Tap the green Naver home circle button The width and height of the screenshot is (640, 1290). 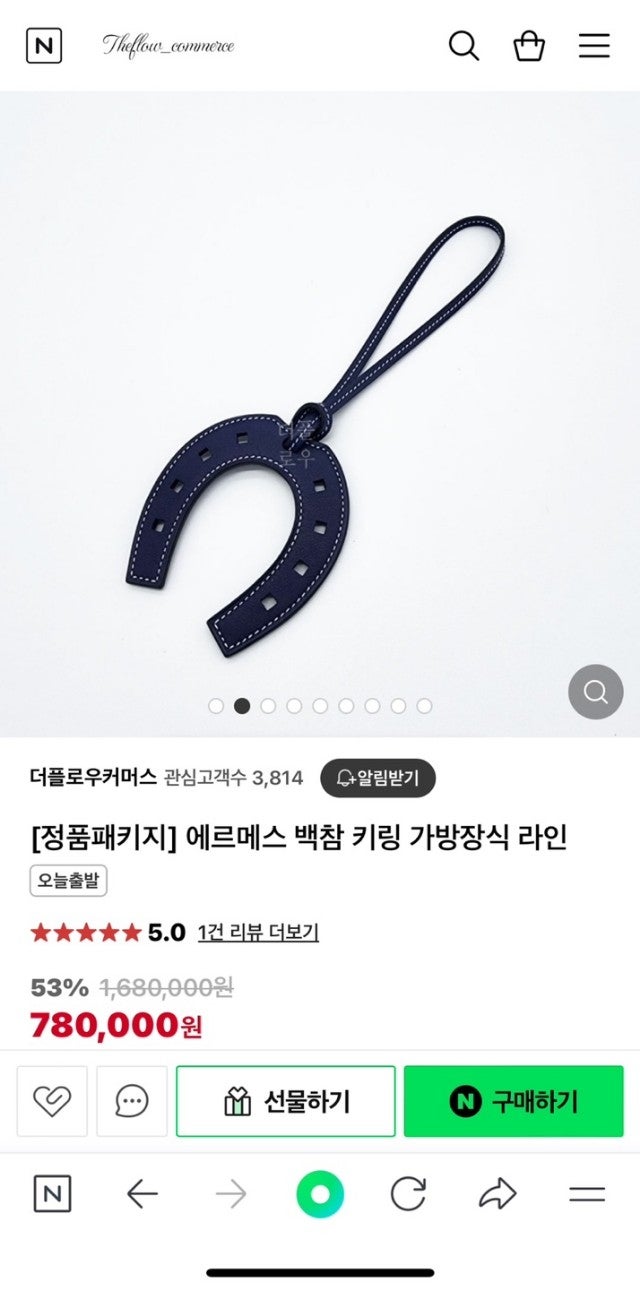tap(320, 1194)
